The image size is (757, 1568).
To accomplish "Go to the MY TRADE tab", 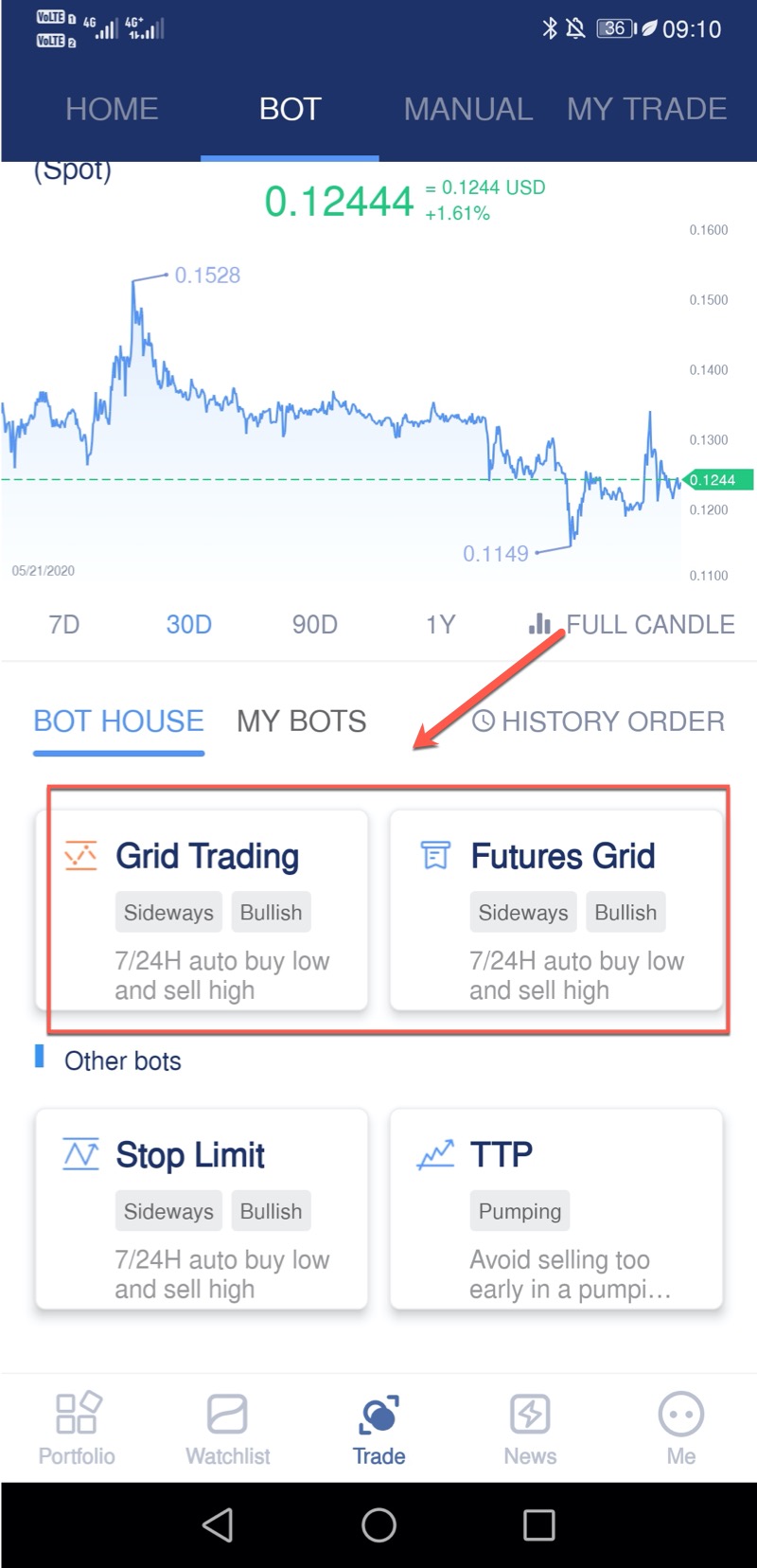I will (x=646, y=110).
